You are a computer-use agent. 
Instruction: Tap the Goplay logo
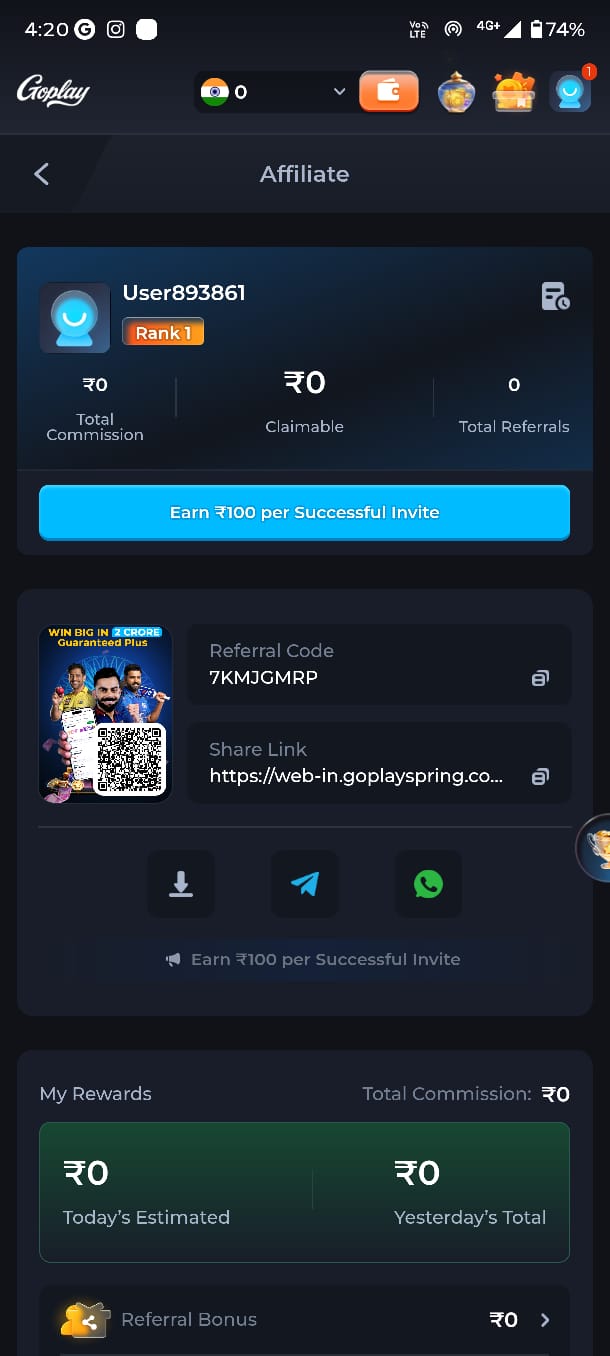(53, 92)
